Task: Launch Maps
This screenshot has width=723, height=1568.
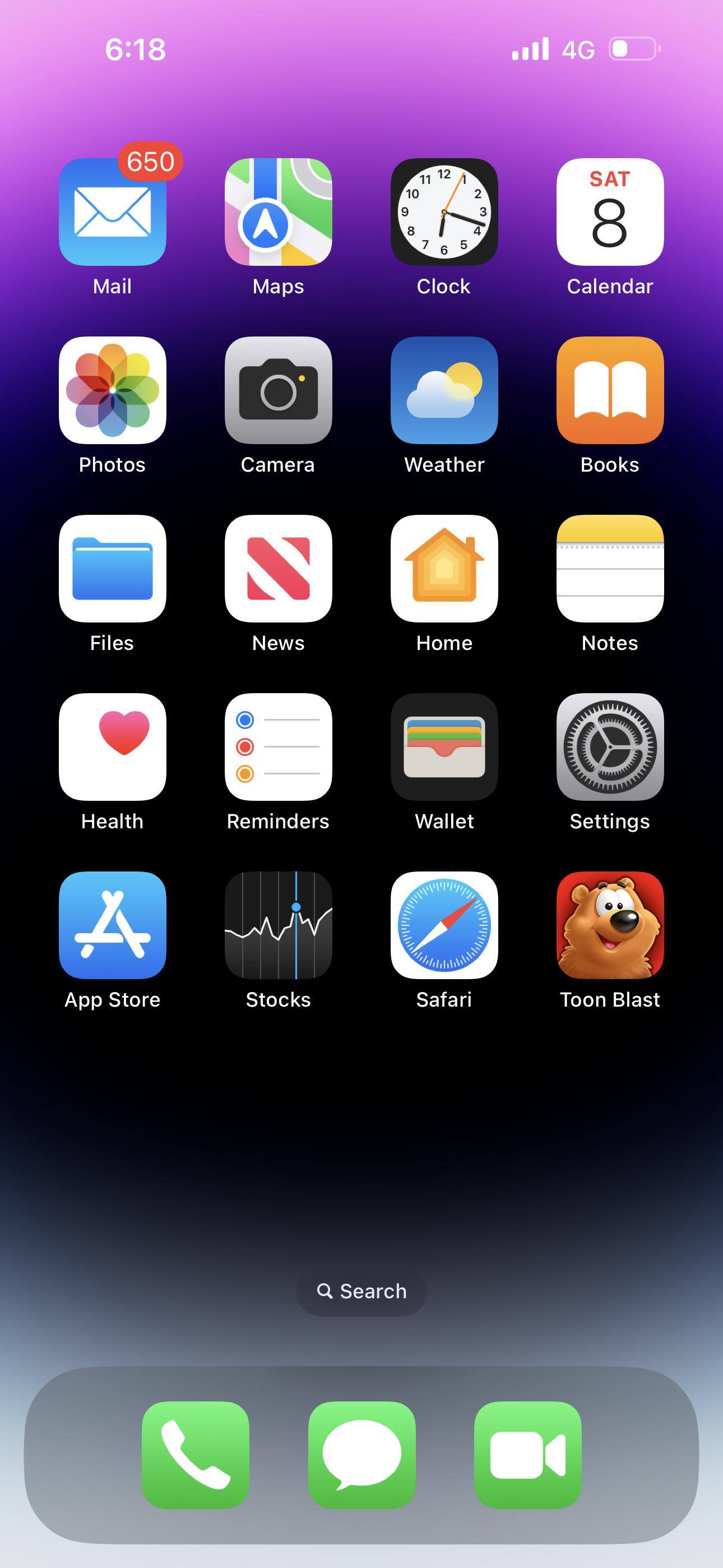Action: (x=278, y=212)
